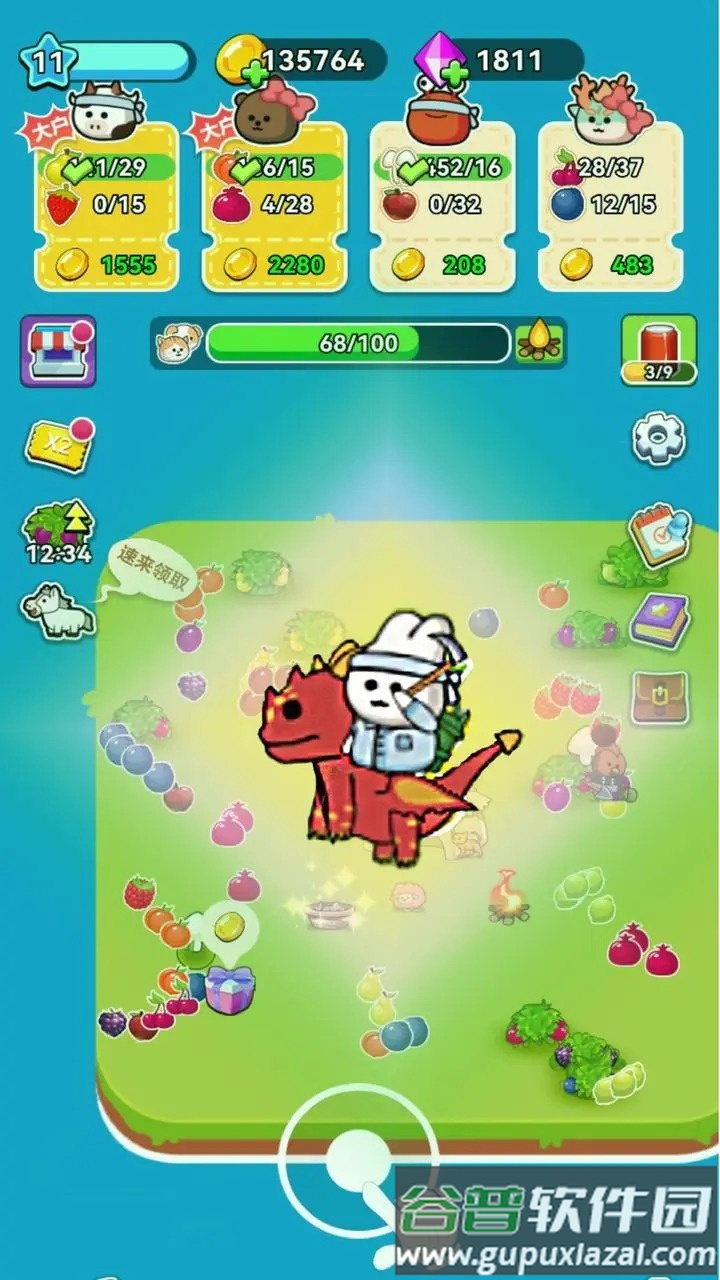This screenshot has height=1280, width=720.
Task: Open the brown backpack inventory
Action: click(x=659, y=697)
